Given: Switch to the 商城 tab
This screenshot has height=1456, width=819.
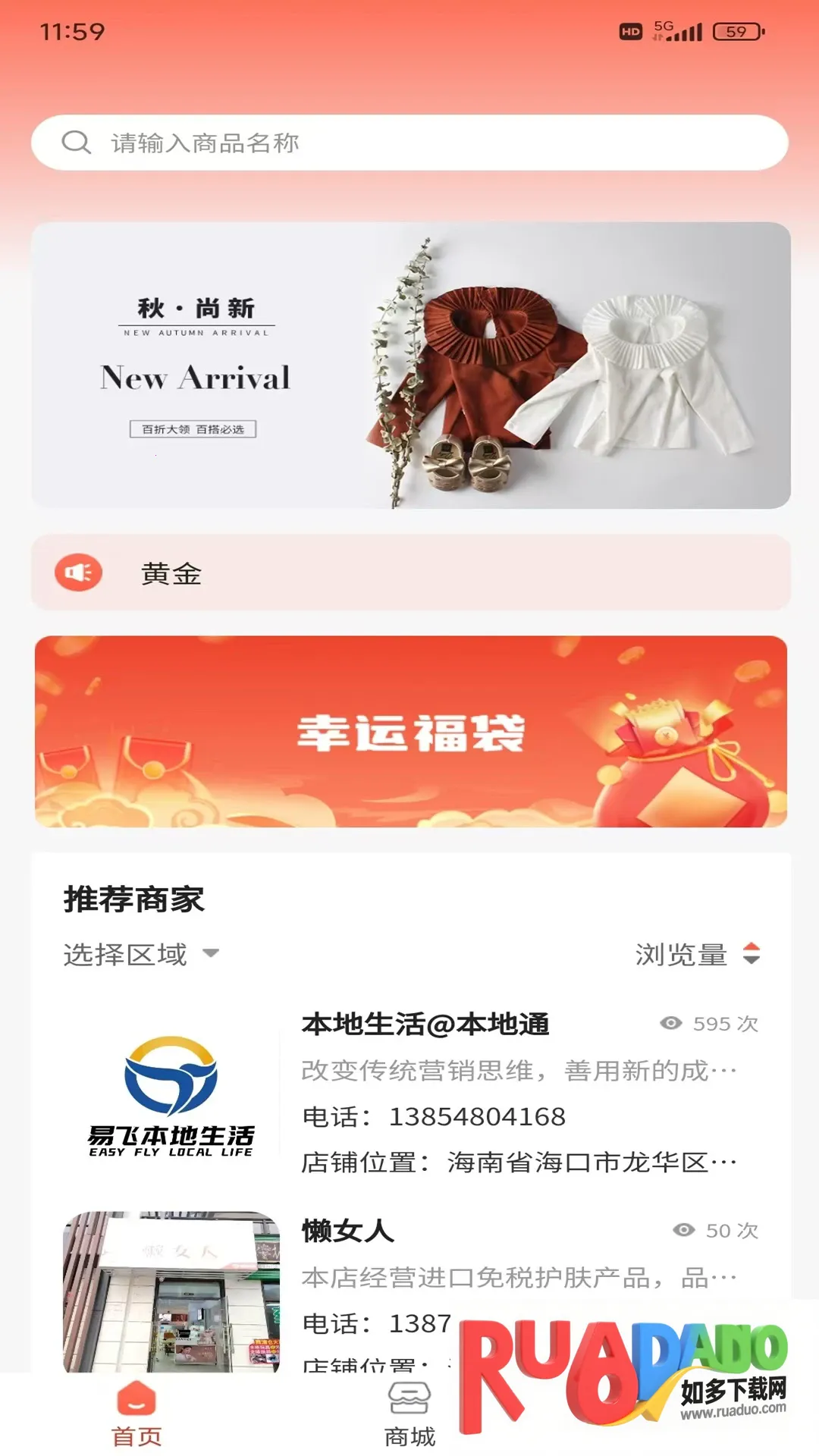Looking at the screenshot, I should [409, 1414].
